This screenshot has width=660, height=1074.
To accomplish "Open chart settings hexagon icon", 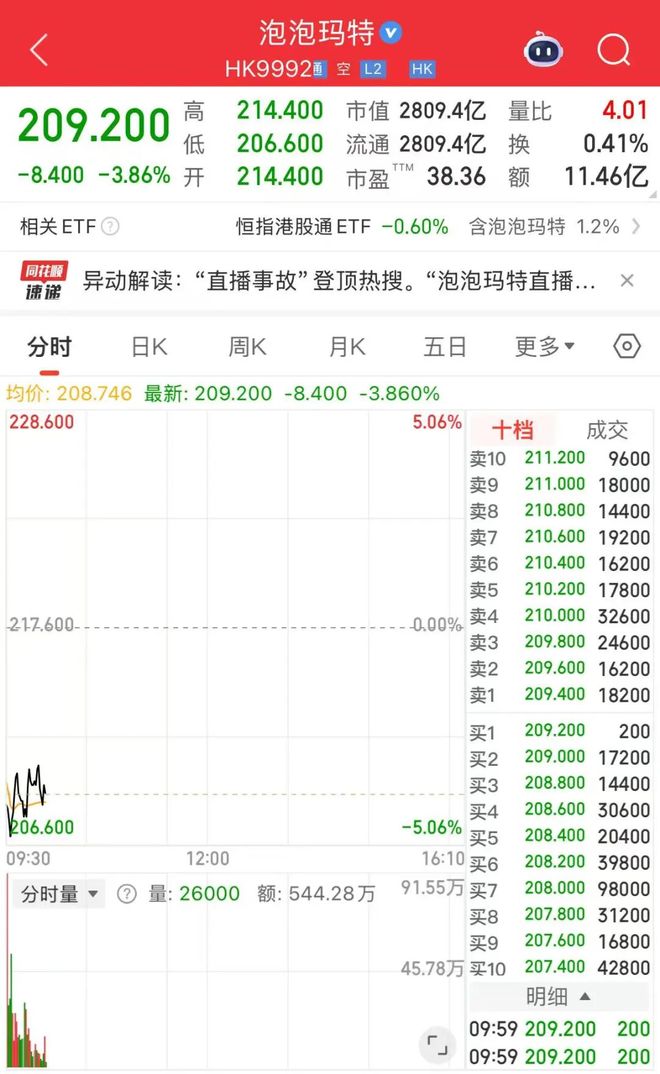I will pos(626,347).
